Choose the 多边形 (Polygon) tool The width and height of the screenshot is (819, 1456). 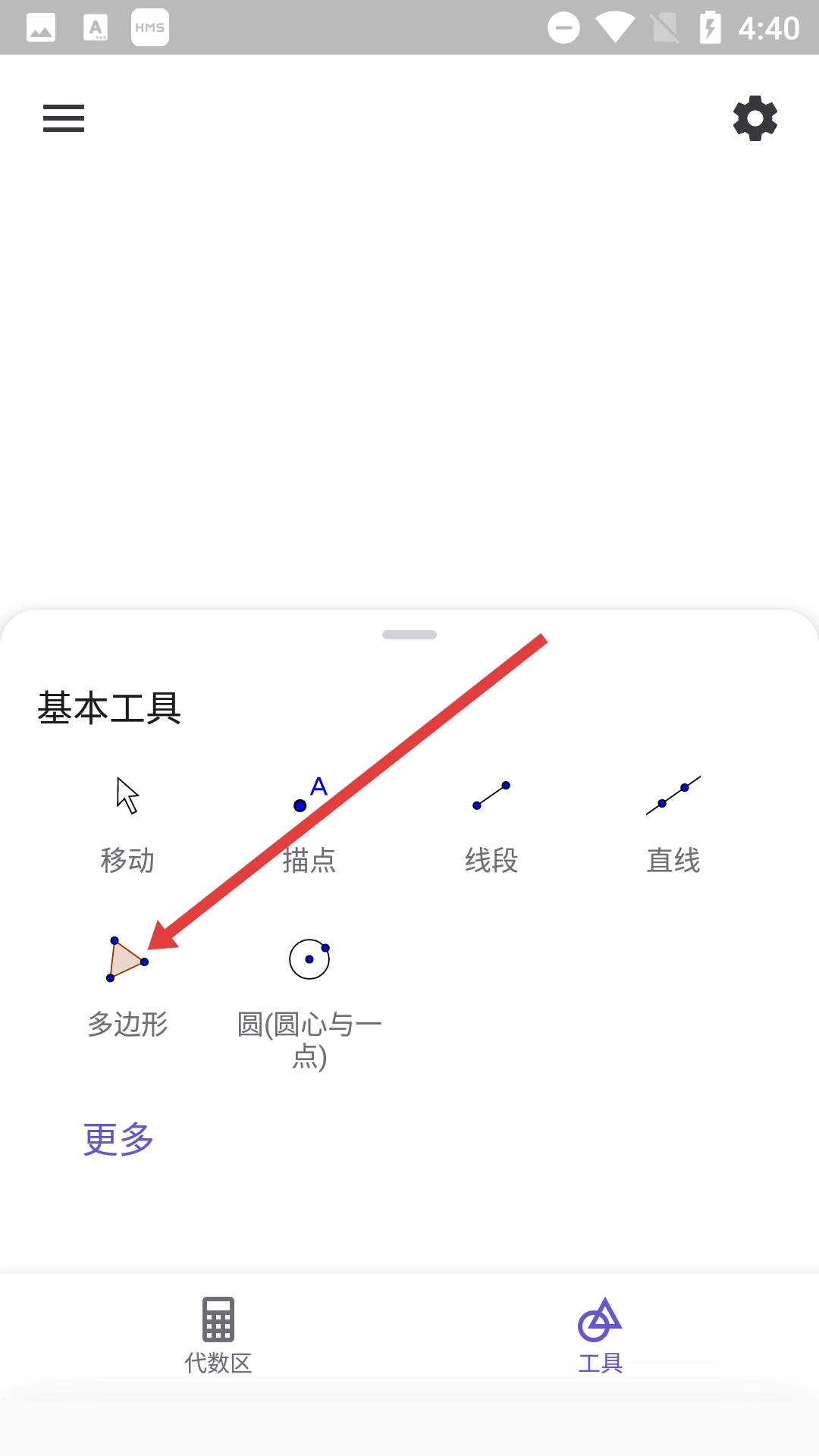(127, 986)
